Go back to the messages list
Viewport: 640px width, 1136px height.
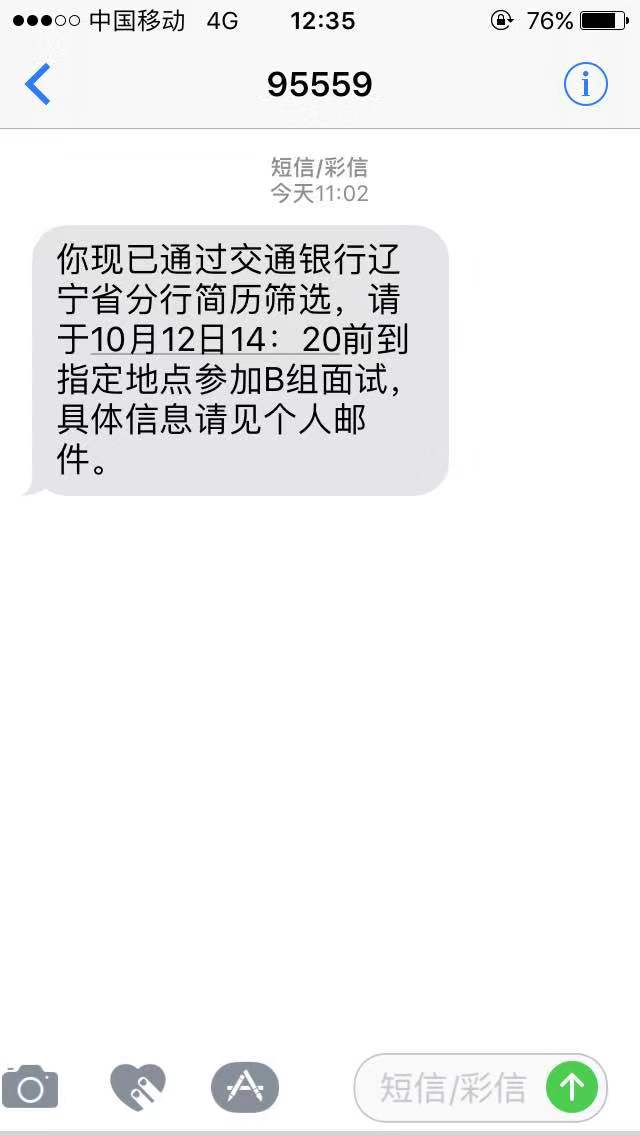tap(38, 85)
